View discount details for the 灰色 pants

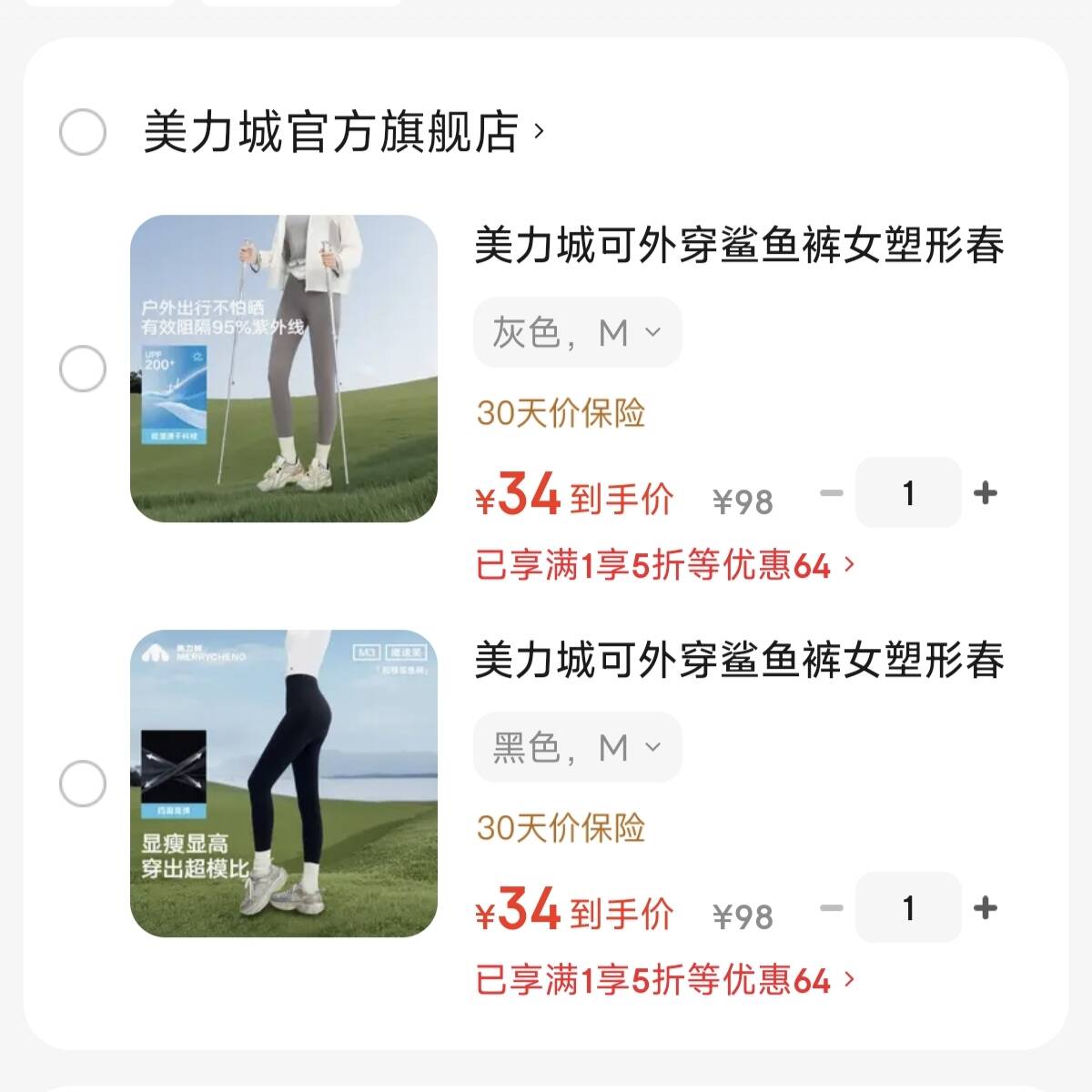[x=665, y=566]
